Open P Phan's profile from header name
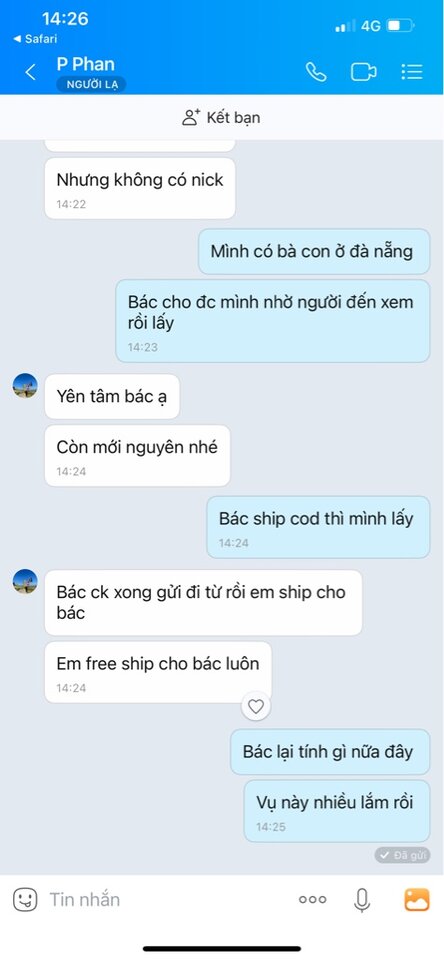444x960 pixels. (x=86, y=64)
